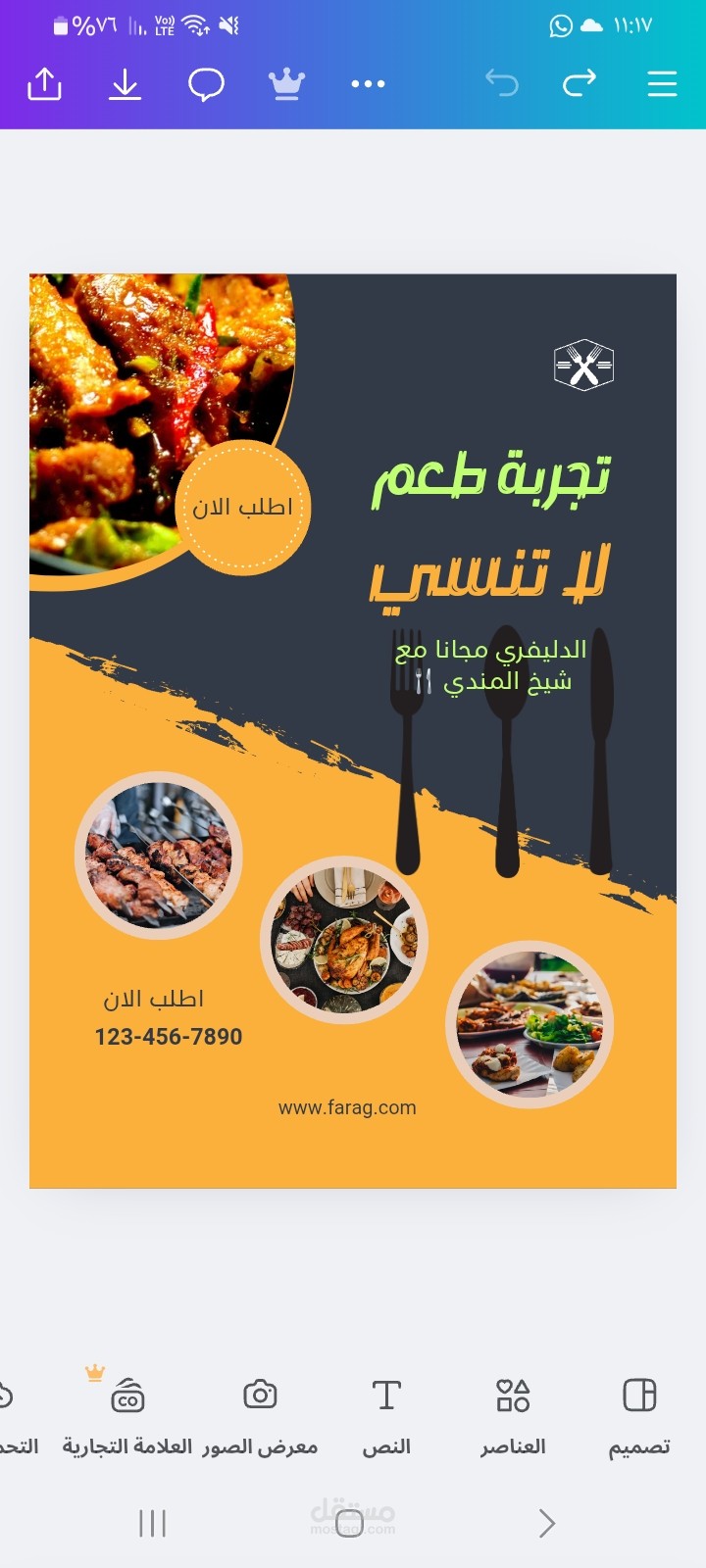Share the design with the upload icon
Screen dimensions: 706x1568
click(x=44, y=84)
